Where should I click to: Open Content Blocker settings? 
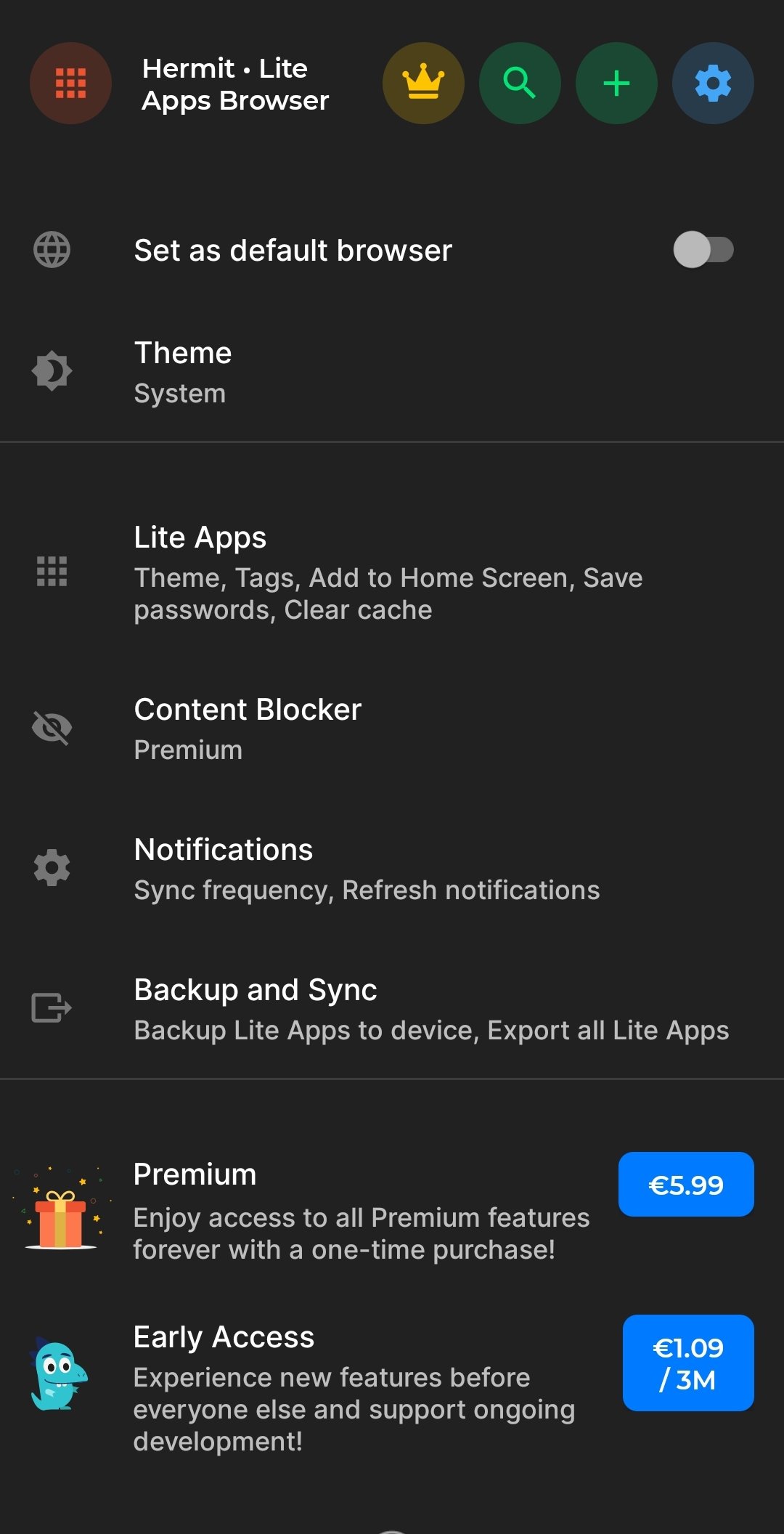(392, 729)
